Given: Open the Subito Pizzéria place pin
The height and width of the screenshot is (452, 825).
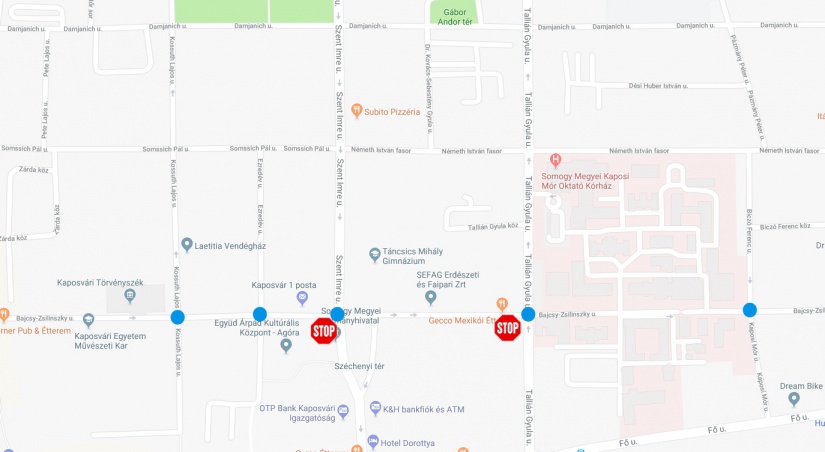Looking at the screenshot, I should [x=356, y=111].
